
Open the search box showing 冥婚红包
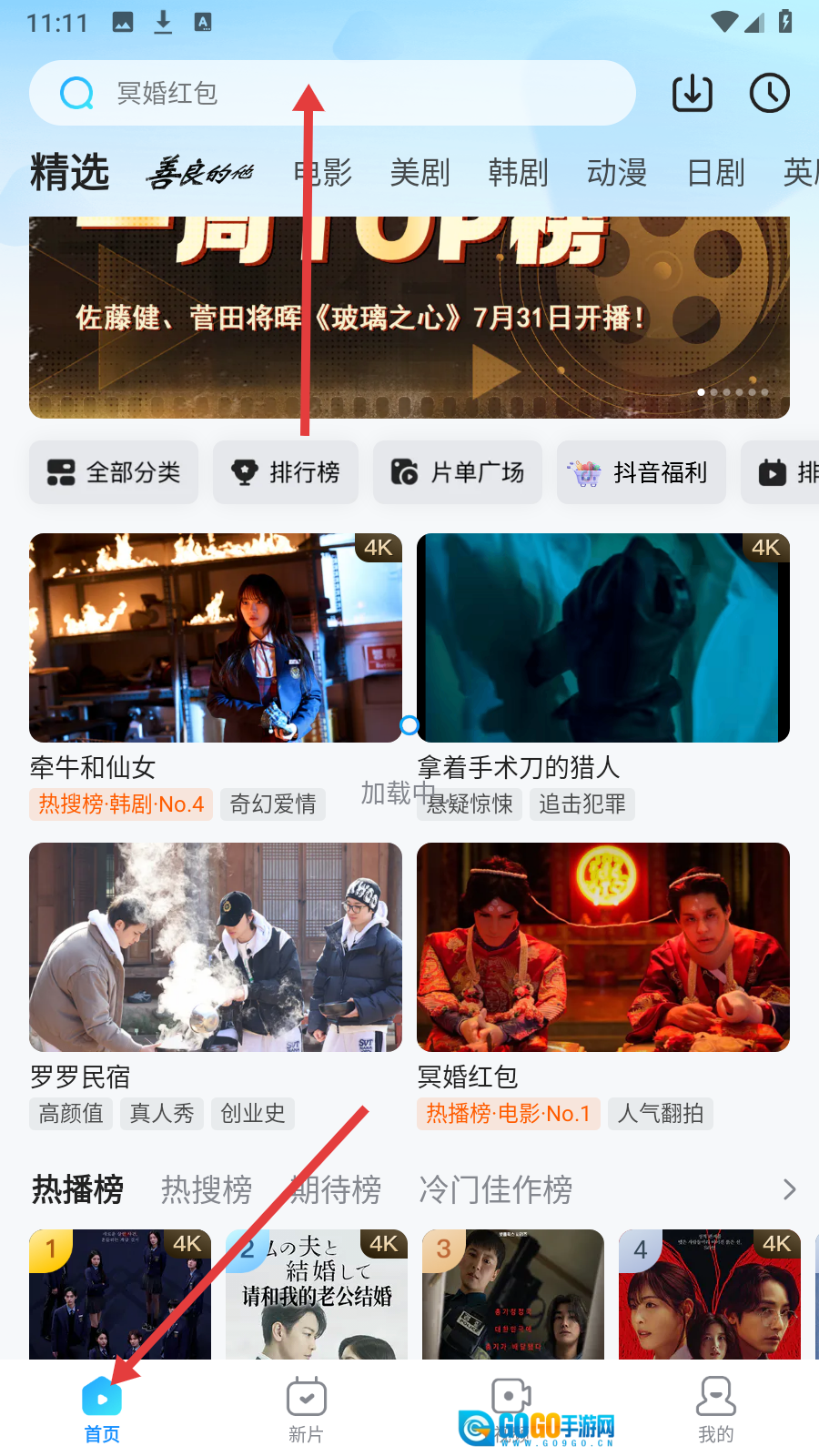point(332,93)
